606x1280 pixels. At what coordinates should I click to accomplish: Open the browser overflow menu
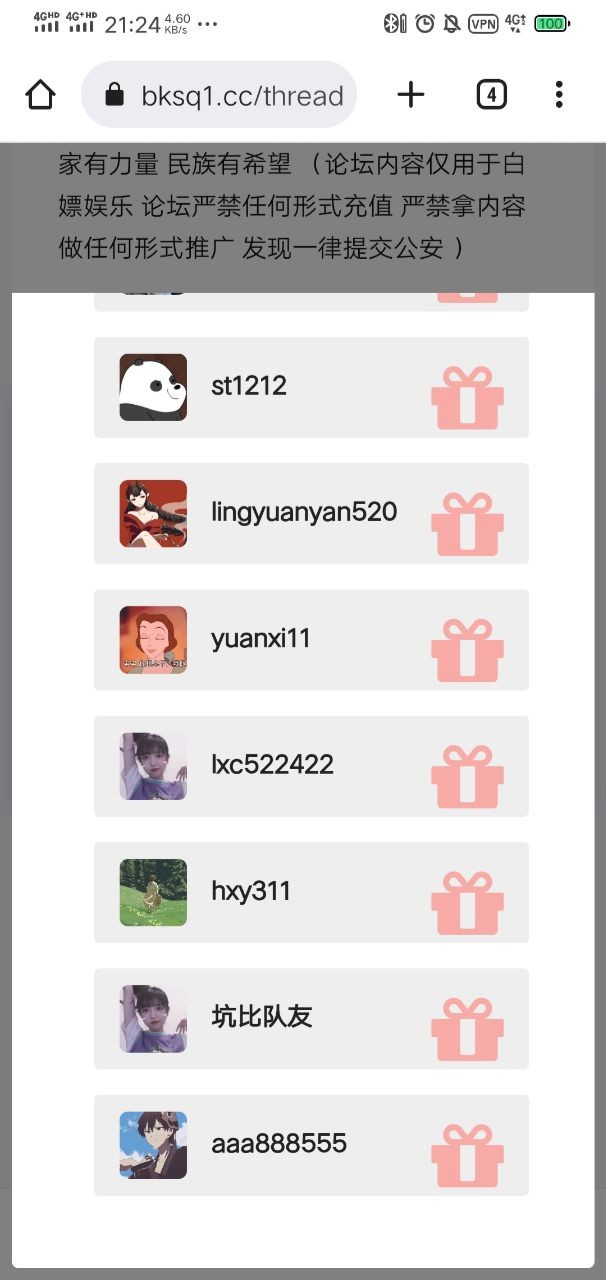[559, 95]
